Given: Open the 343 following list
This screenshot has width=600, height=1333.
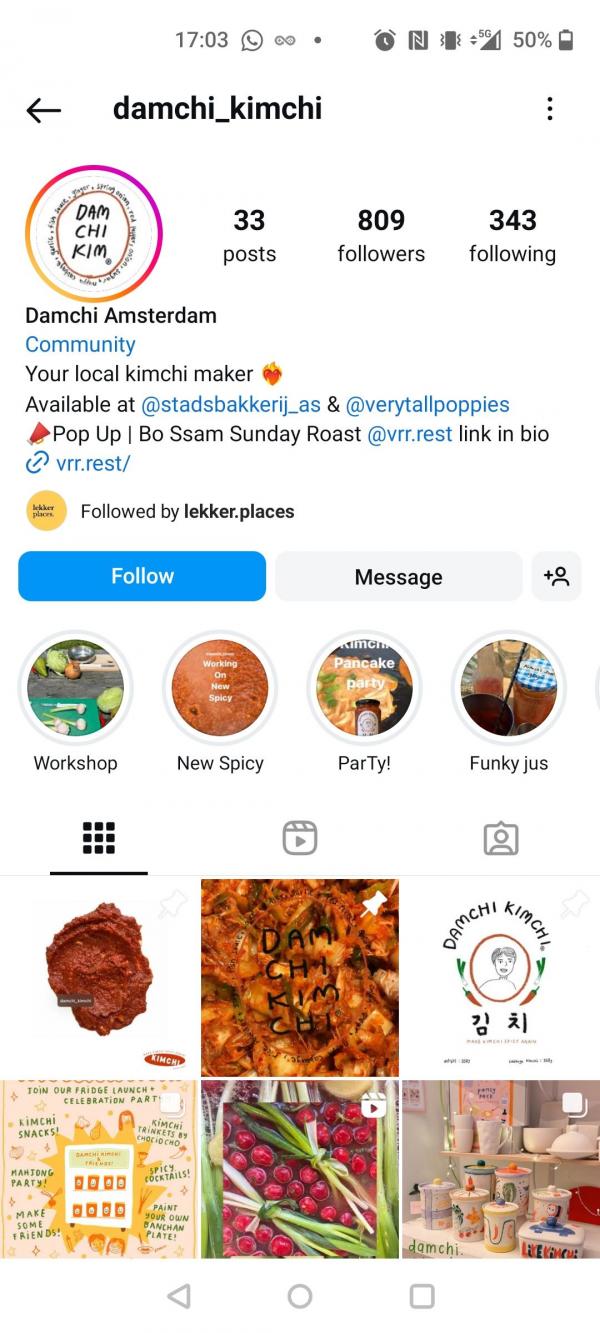Looking at the screenshot, I should 512,235.
